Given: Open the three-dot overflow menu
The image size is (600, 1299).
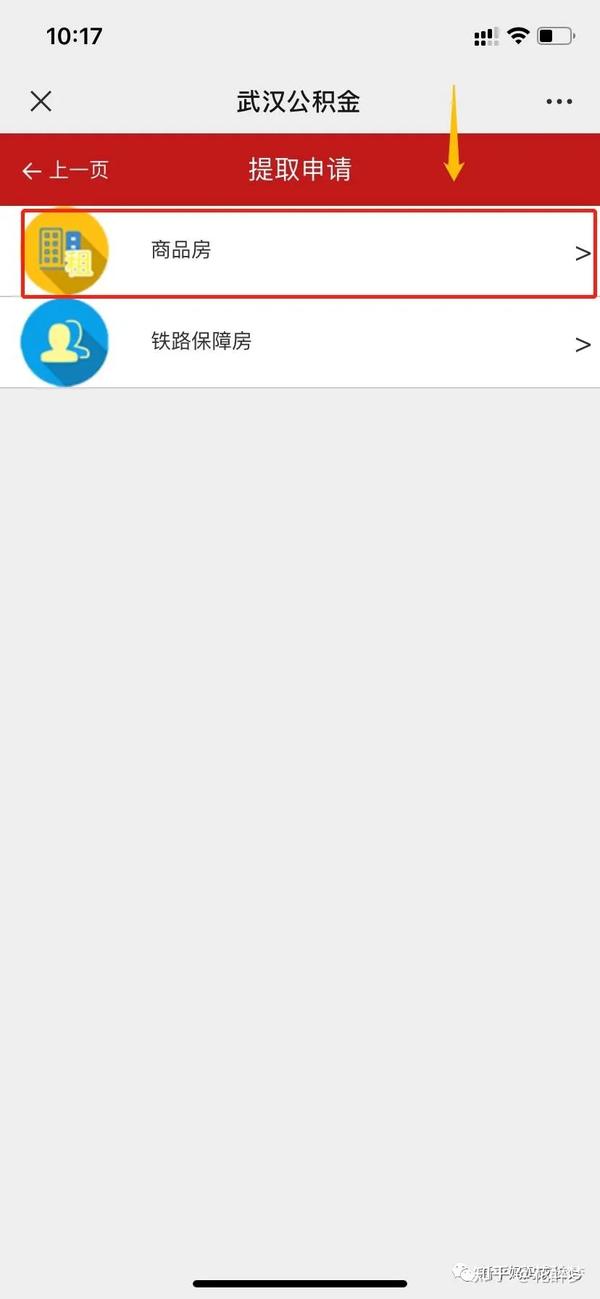Looking at the screenshot, I should 559,101.
